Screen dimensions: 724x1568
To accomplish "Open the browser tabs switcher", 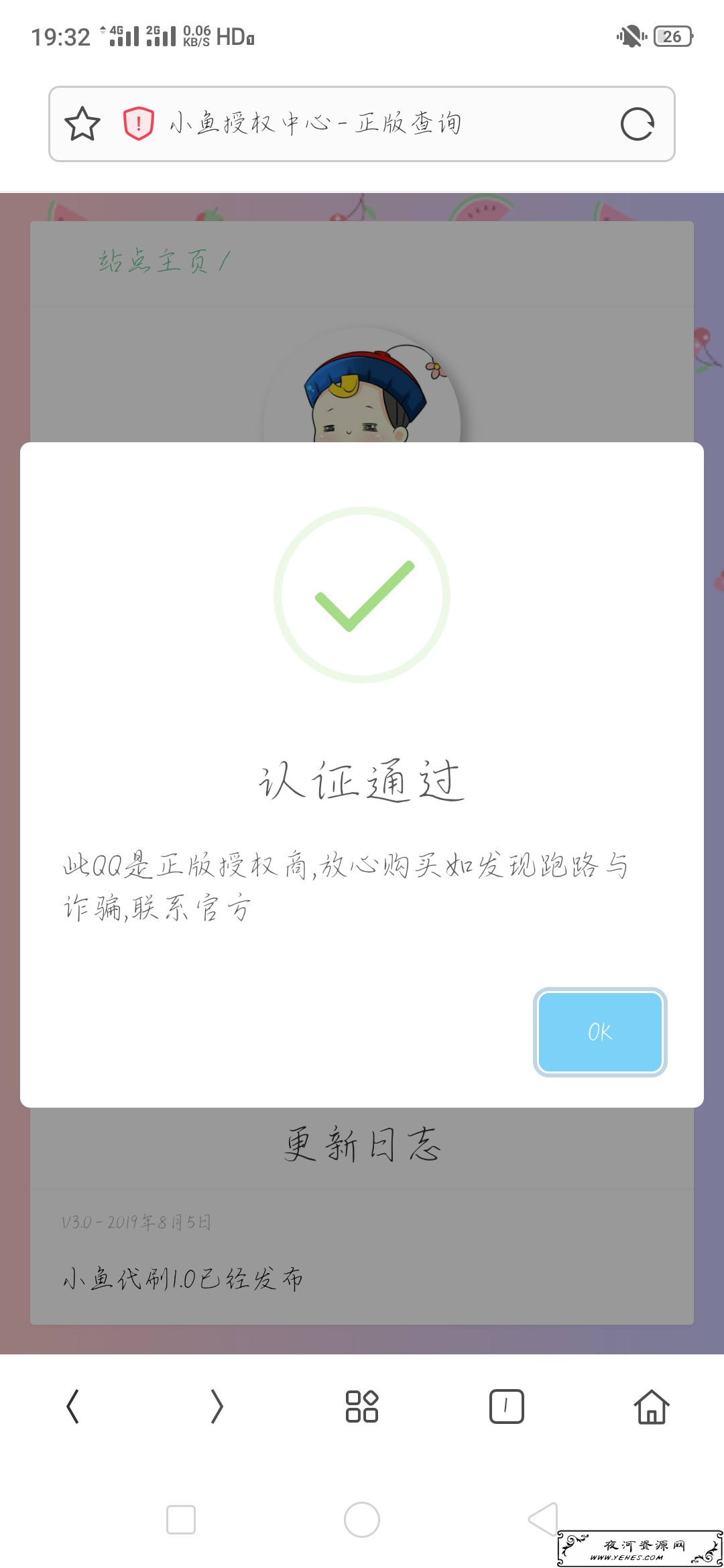I will click(x=507, y=1406).
